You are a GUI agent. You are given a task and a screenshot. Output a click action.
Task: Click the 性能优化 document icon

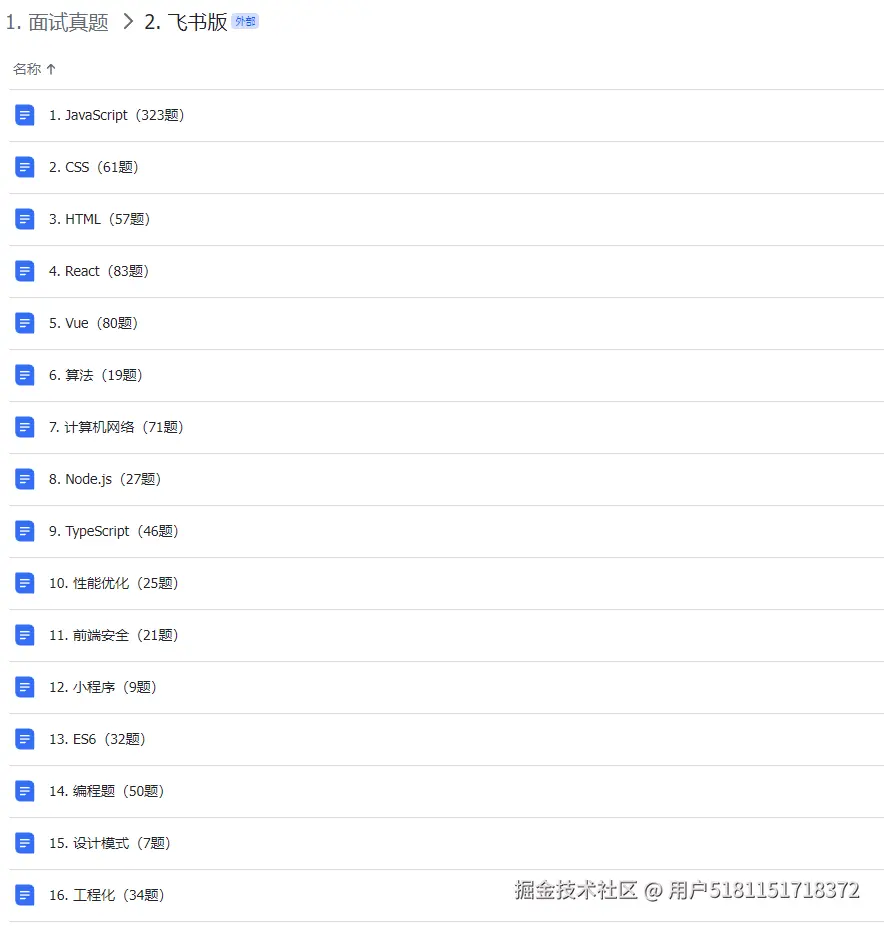(x=24, y=583)
